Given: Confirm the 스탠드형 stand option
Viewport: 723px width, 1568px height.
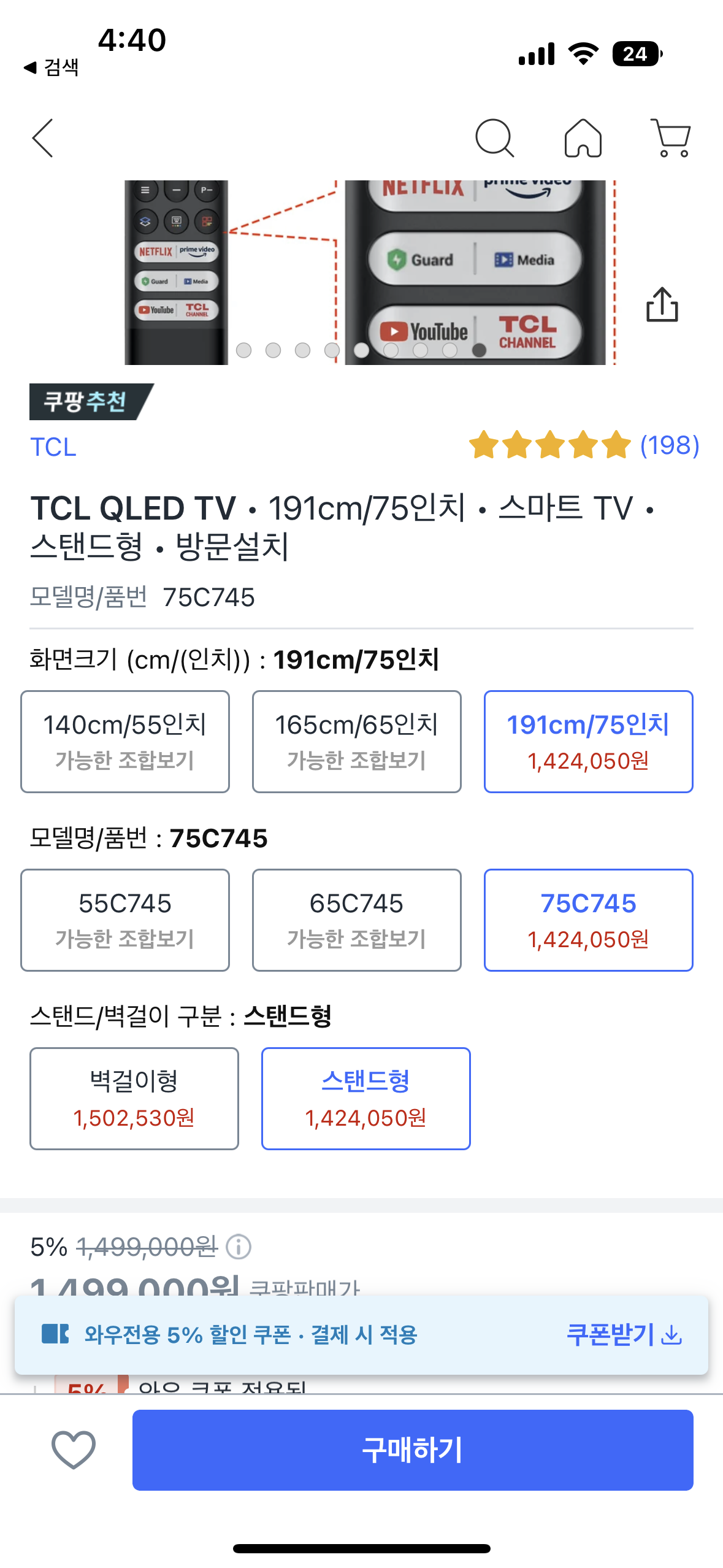Looking at the screenshot, I should point(365,1098).
